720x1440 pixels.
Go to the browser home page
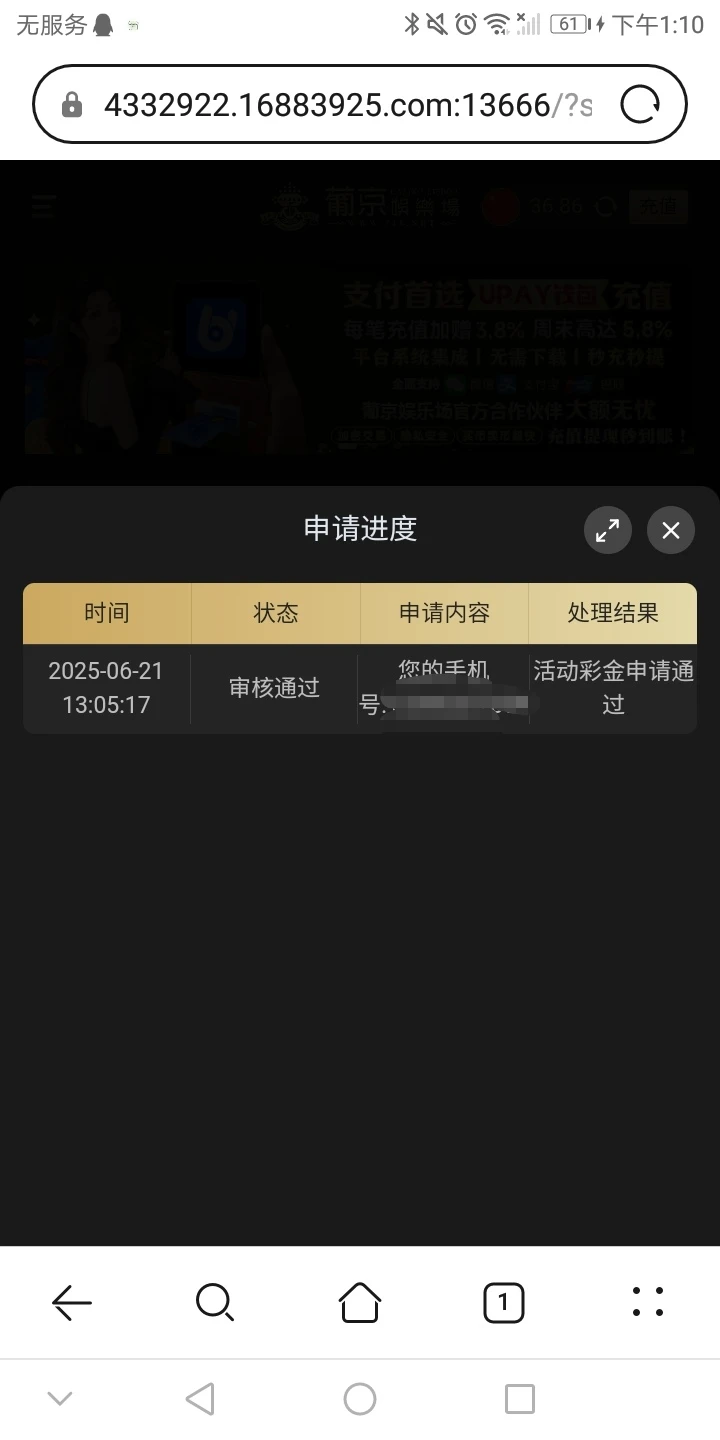coord(360,1302)
